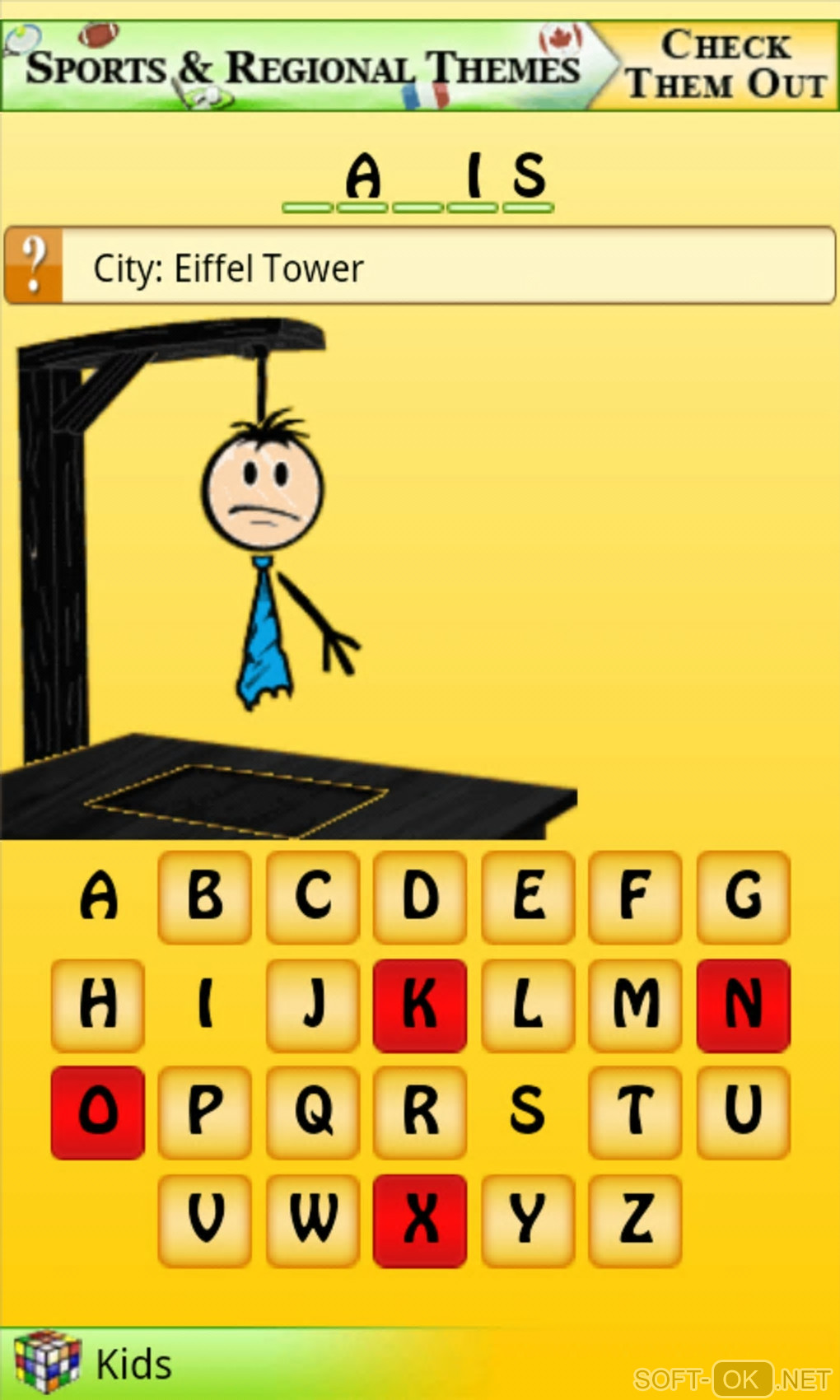840x1400 pixels.
Task: Tap the question mark hint icon
Action: coord(34,266)
